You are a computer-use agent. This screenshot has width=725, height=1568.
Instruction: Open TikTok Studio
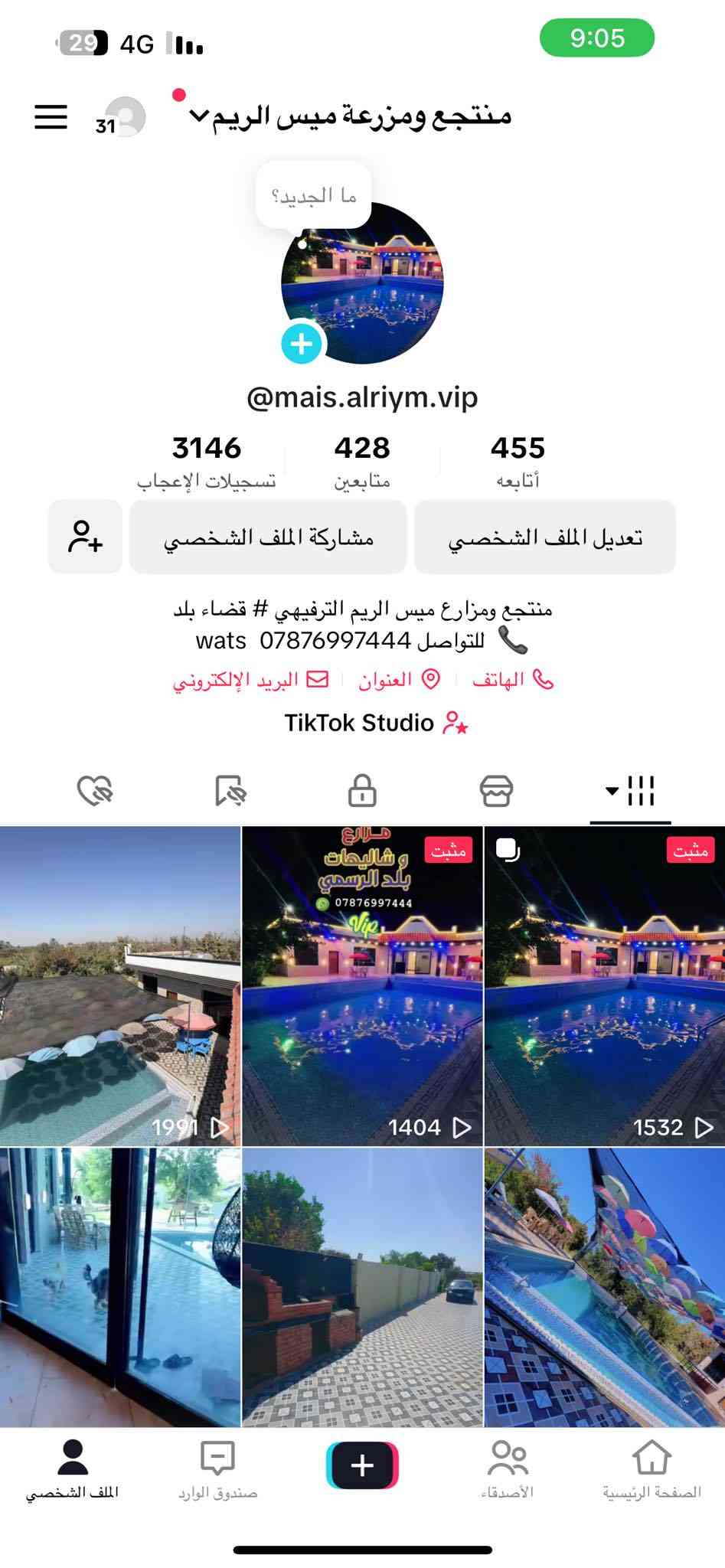pyautogui.click(x=375, y=723)
